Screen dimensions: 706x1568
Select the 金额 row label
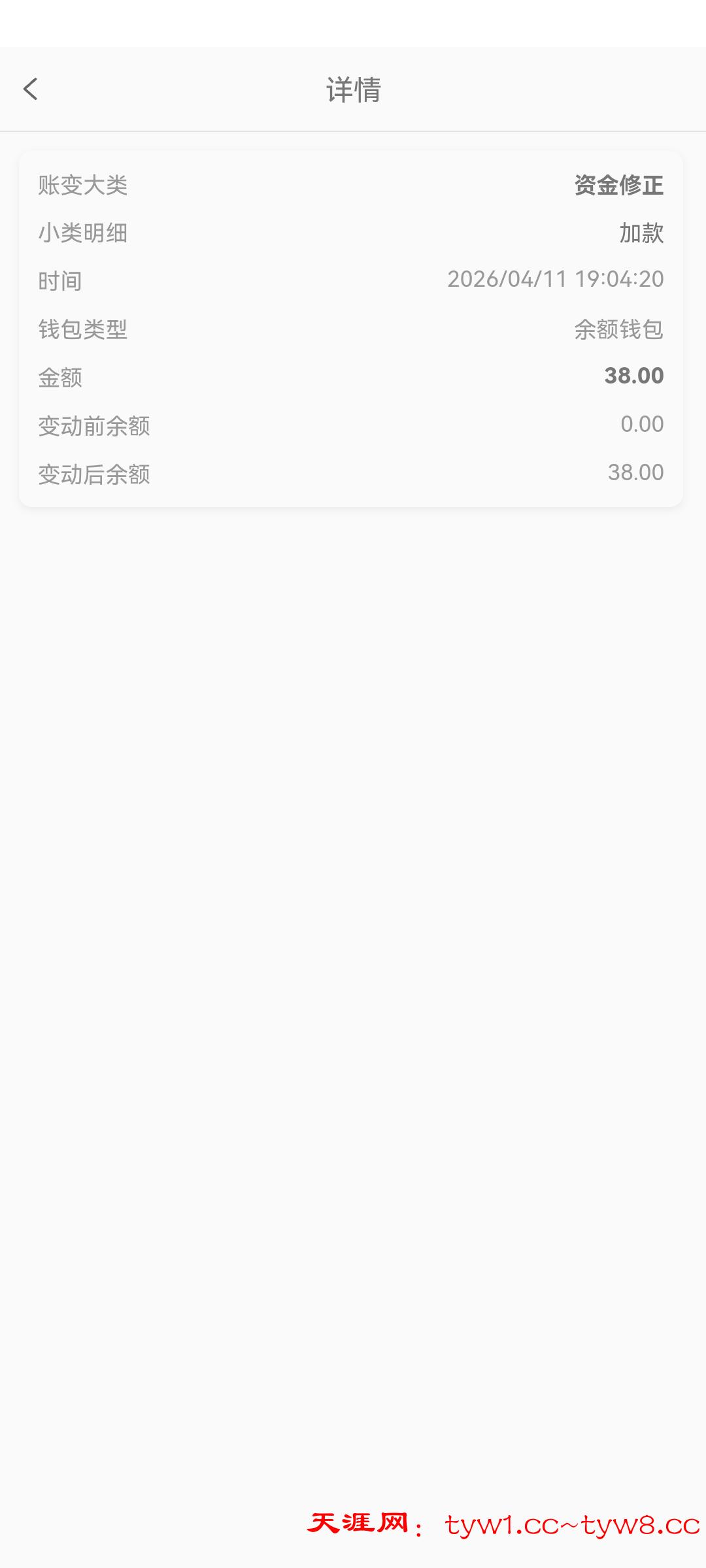(x=59, y=378)
